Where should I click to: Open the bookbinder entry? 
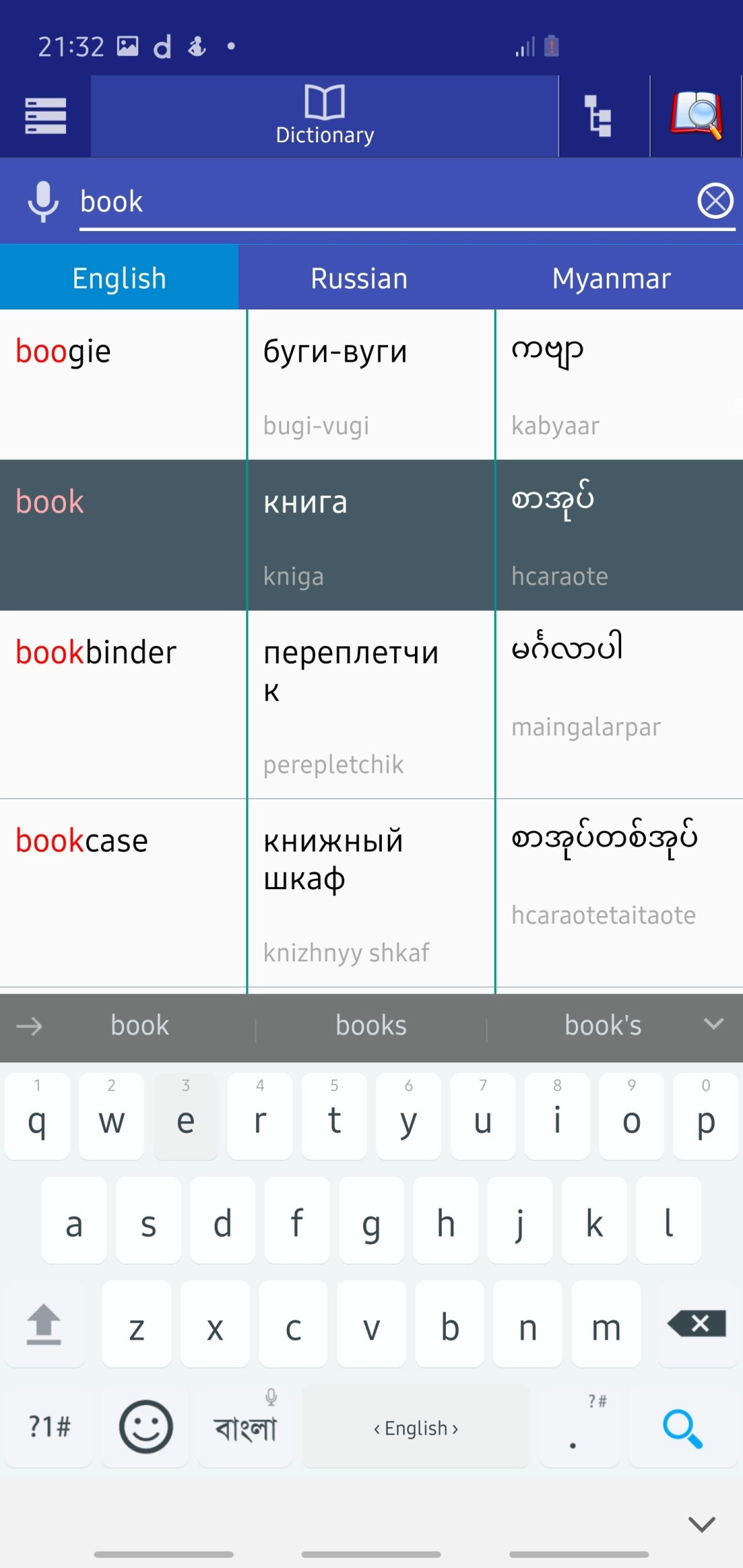click(122, 704)
